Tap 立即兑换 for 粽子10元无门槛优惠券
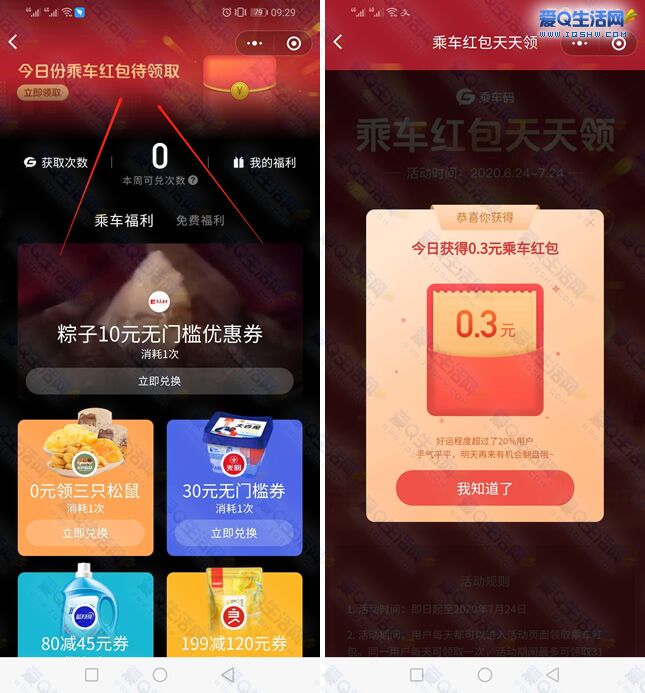The height and width of the screenshot is (693, 645). point(159,381)
